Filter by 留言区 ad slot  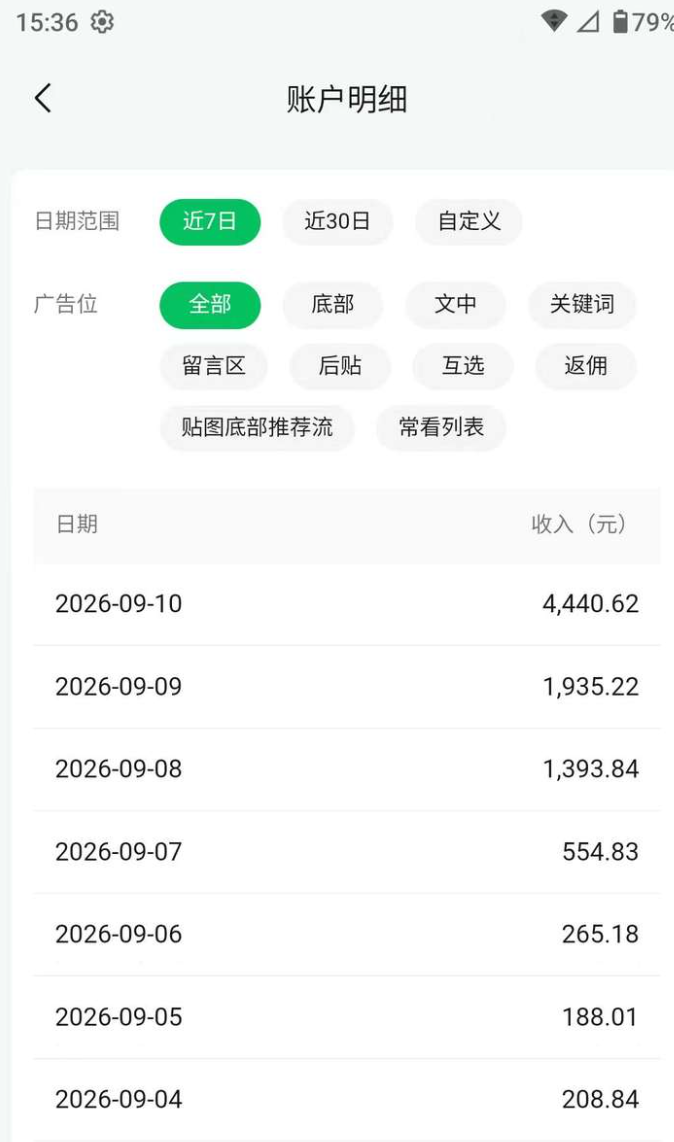pos(213,366)
